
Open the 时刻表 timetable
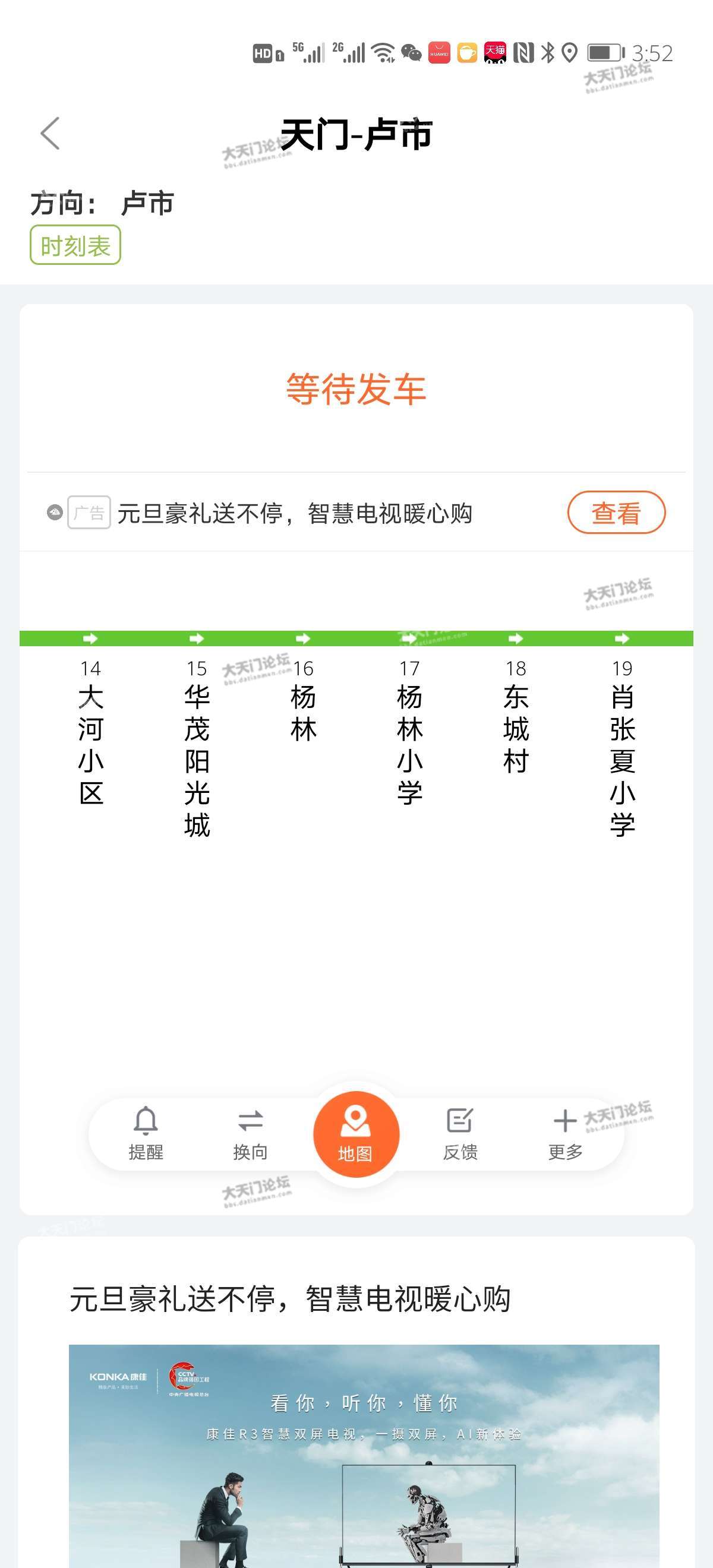(75, 245)
